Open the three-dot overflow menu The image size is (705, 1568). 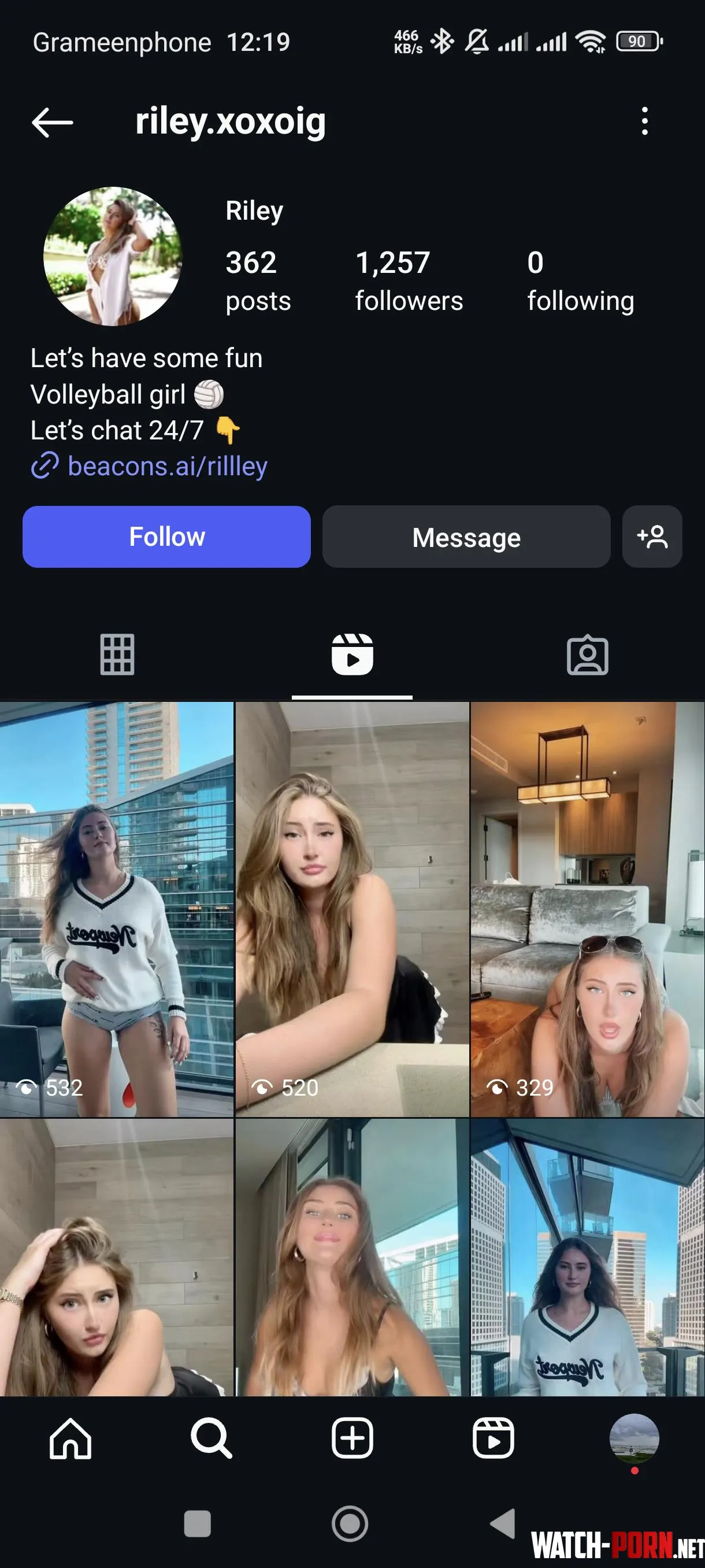(x=644, y=121)
